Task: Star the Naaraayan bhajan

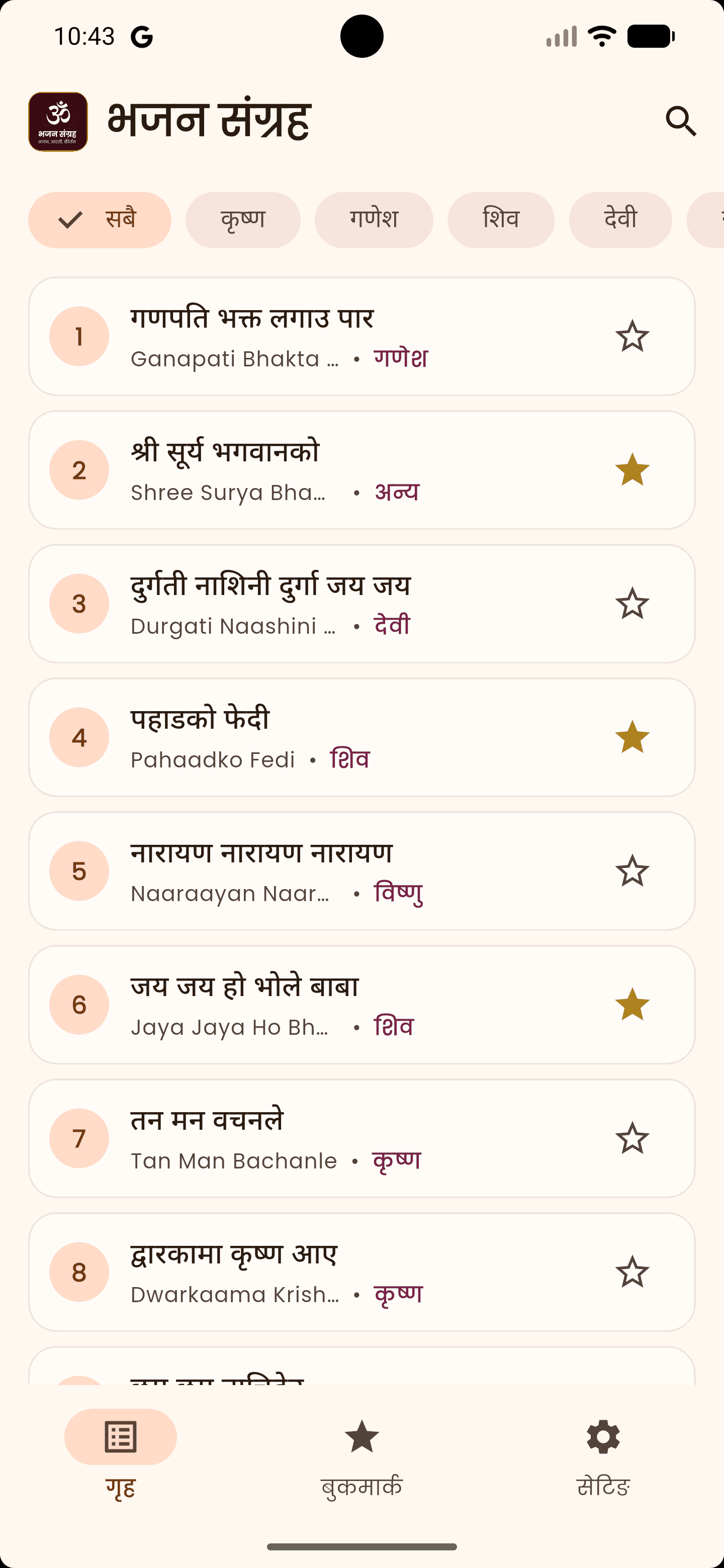Action: click(632, 870)
